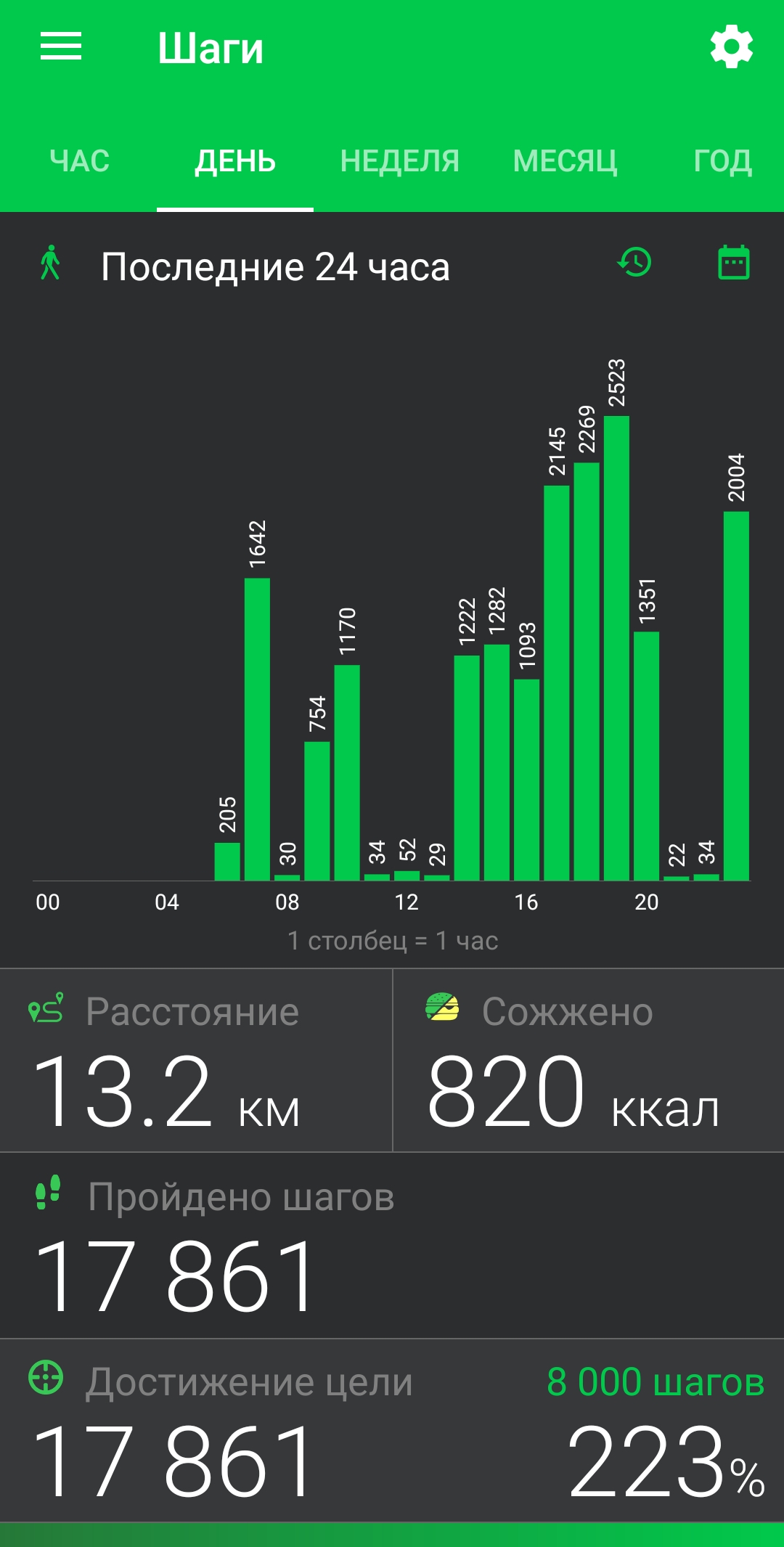Open the МЕСЯЦ tab
Screen dimensions: 784x1547
click(x=565, y=160)
